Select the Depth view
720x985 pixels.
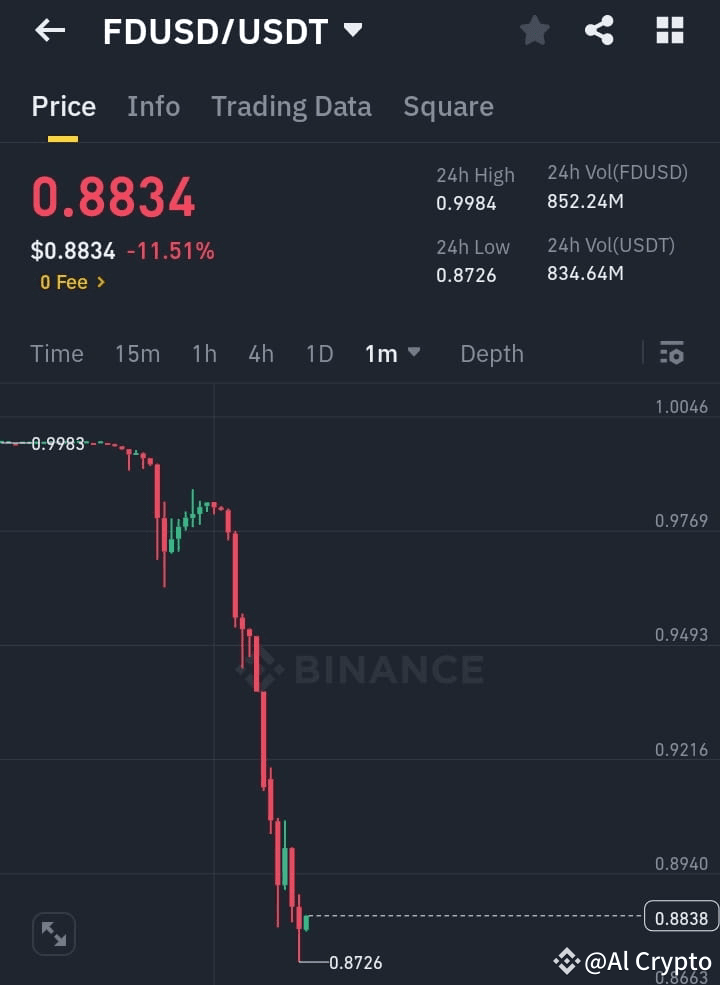pos(492,353)
